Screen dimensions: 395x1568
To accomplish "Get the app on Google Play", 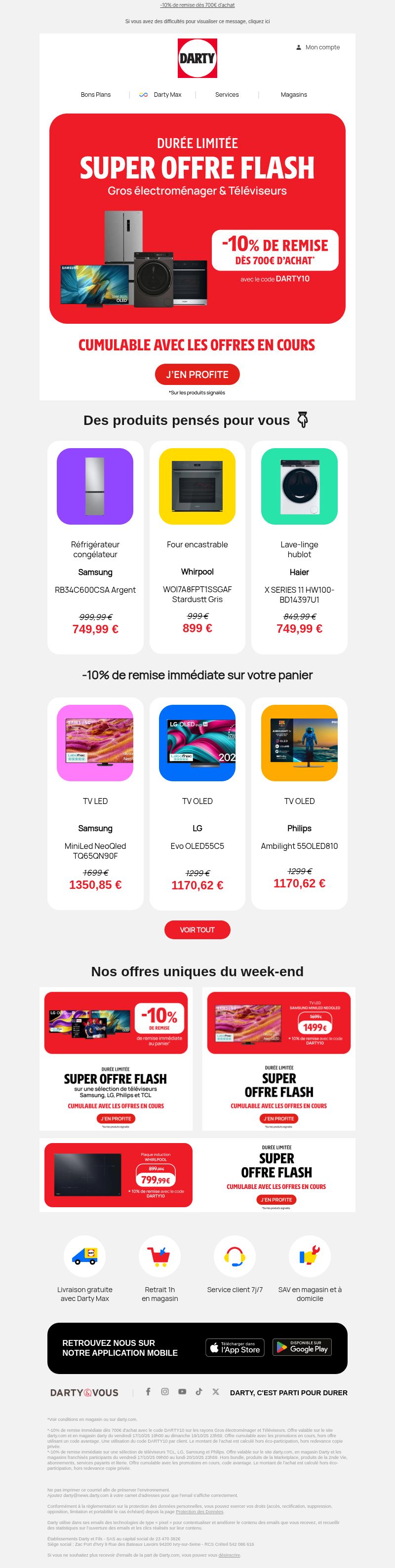I will click(302, 1348).
